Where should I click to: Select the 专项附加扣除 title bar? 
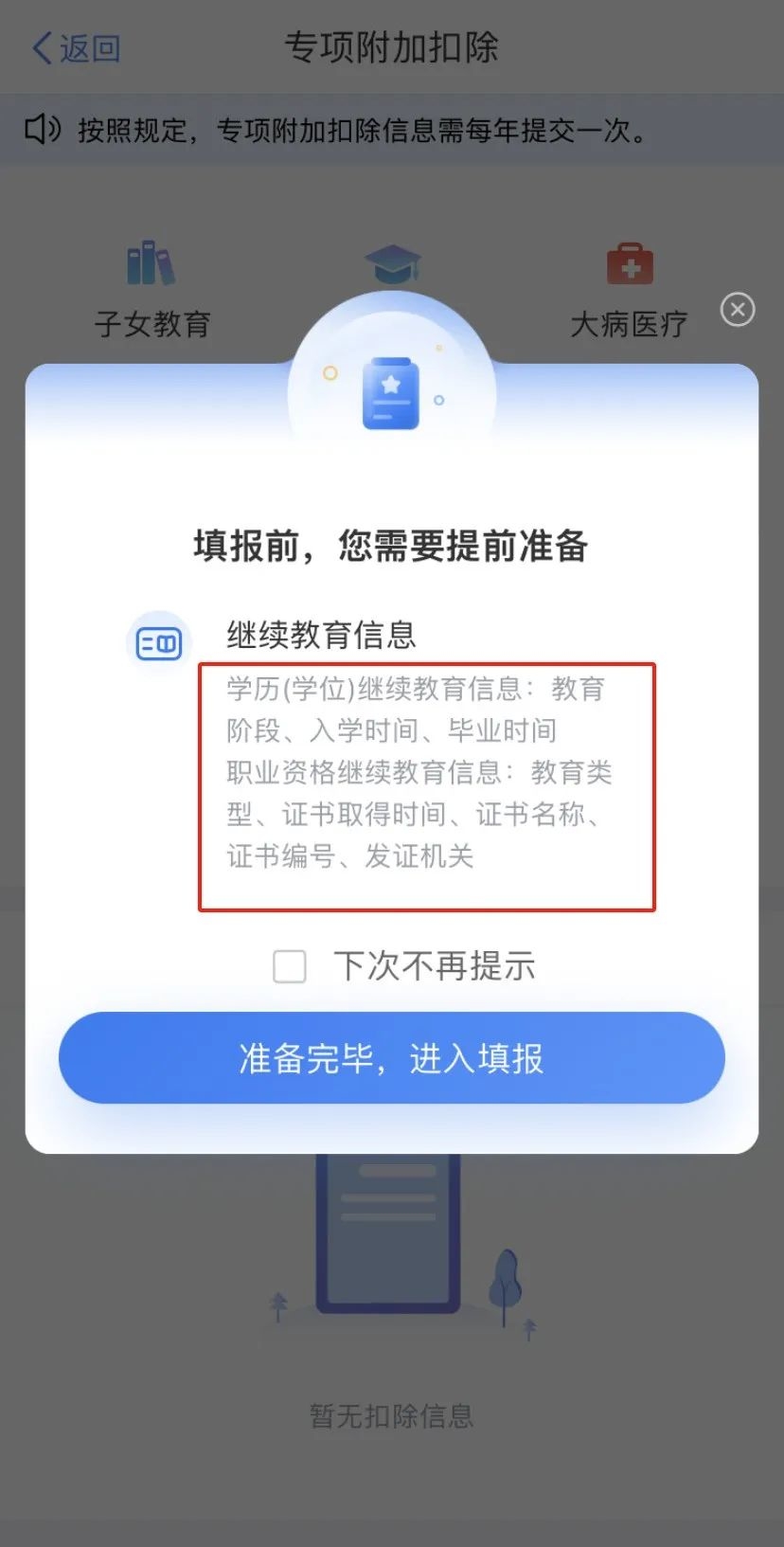(392, 46)
